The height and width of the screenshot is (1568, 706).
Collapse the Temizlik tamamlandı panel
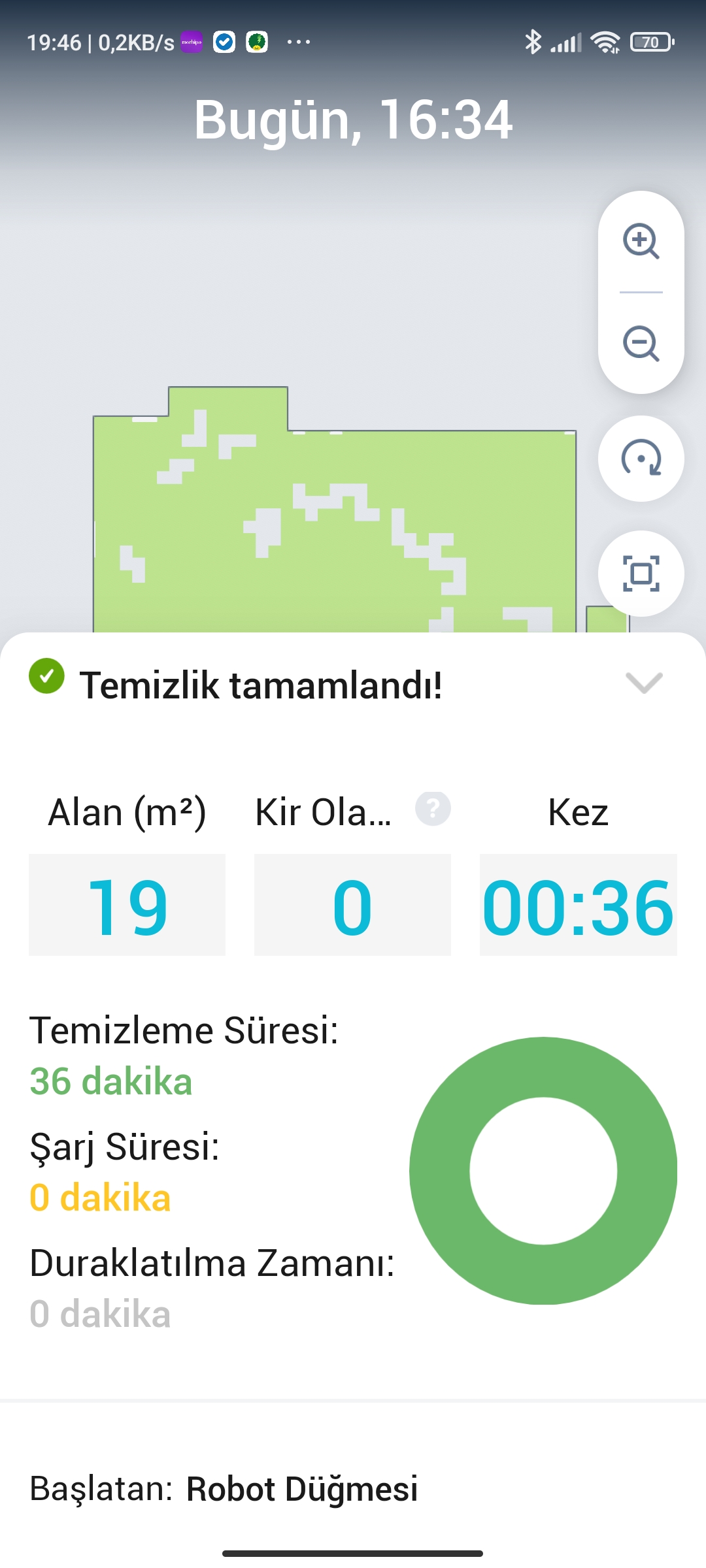644,683
